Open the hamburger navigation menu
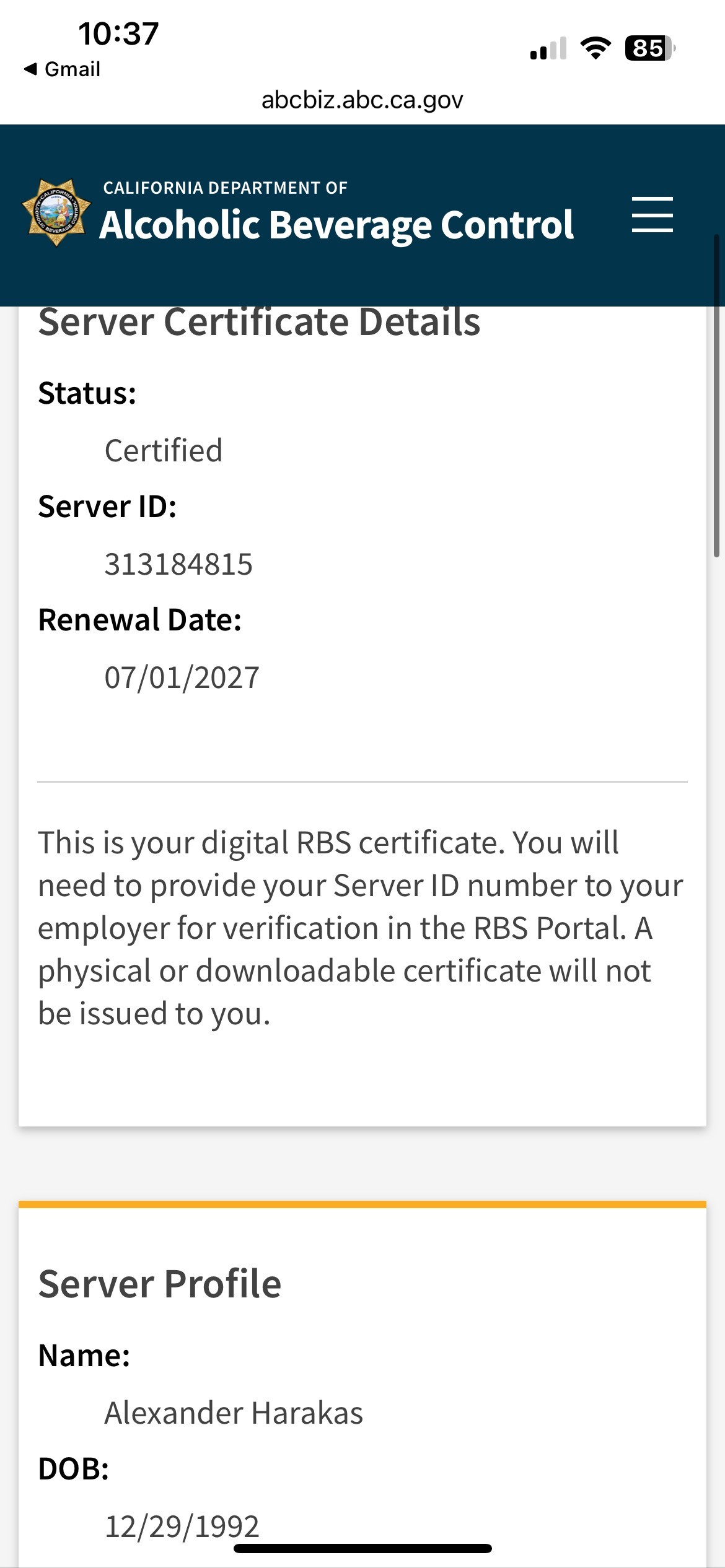 tap(652, 215)
